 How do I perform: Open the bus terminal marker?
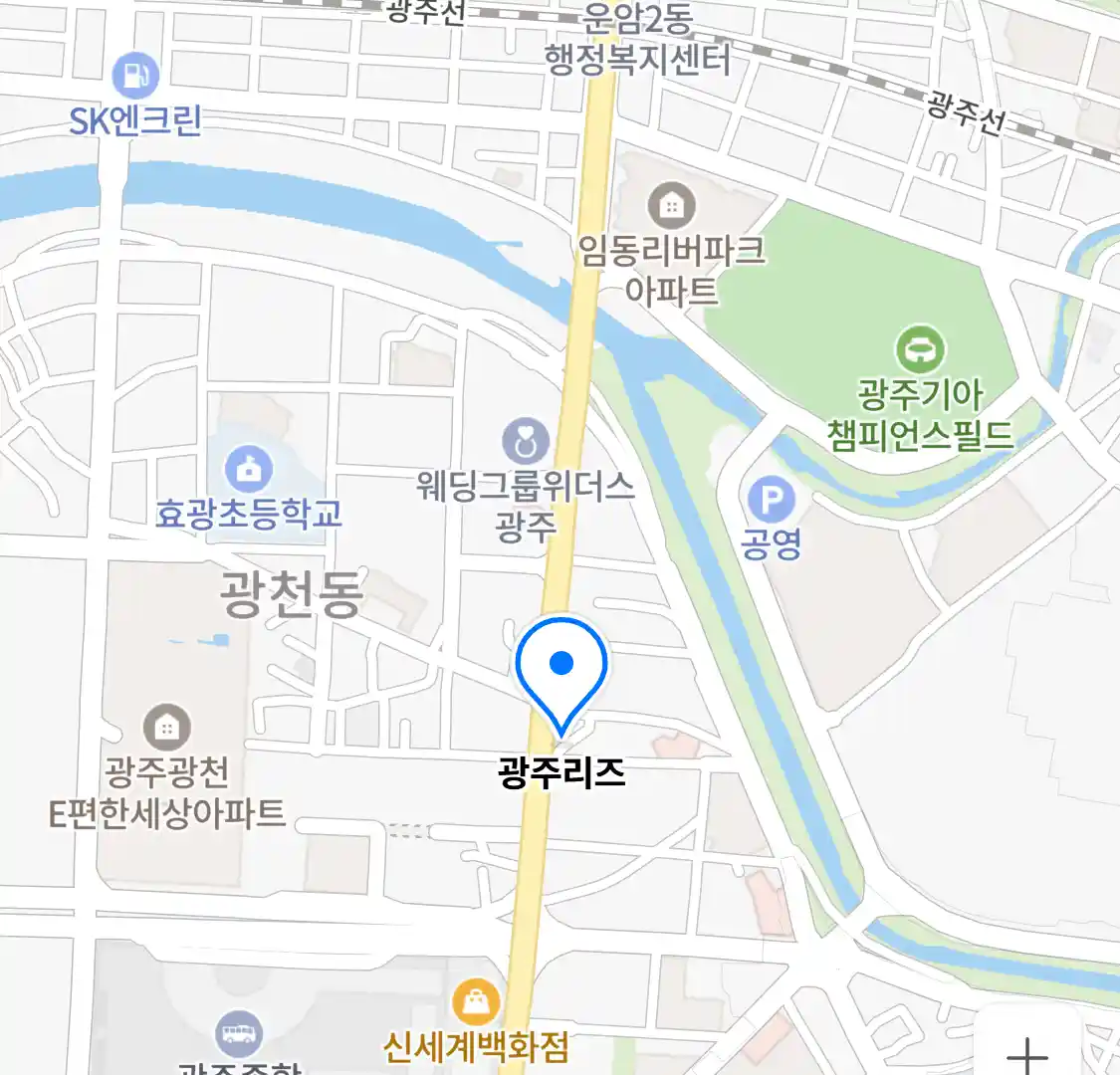point(239,1035)
